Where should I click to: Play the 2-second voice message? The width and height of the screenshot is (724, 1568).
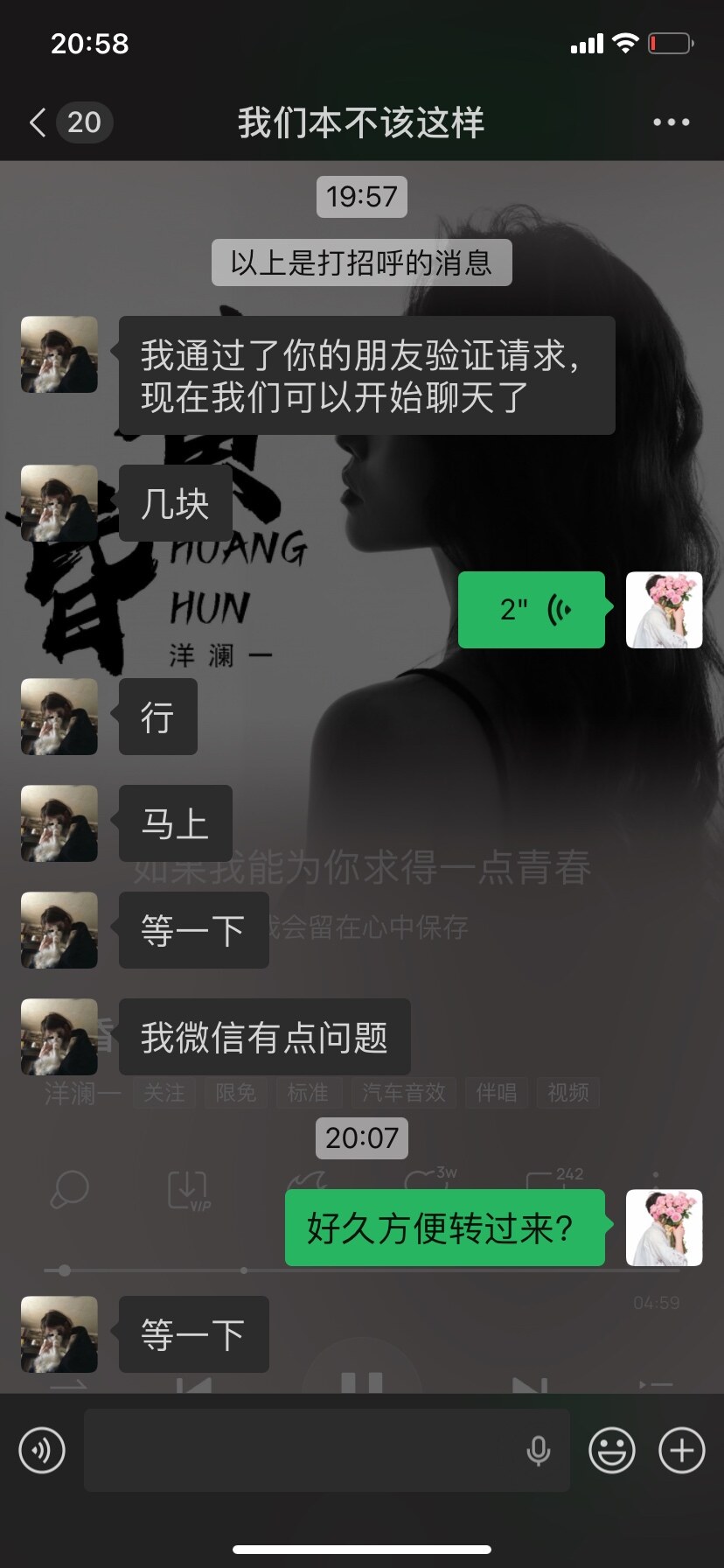click(531, 610)
